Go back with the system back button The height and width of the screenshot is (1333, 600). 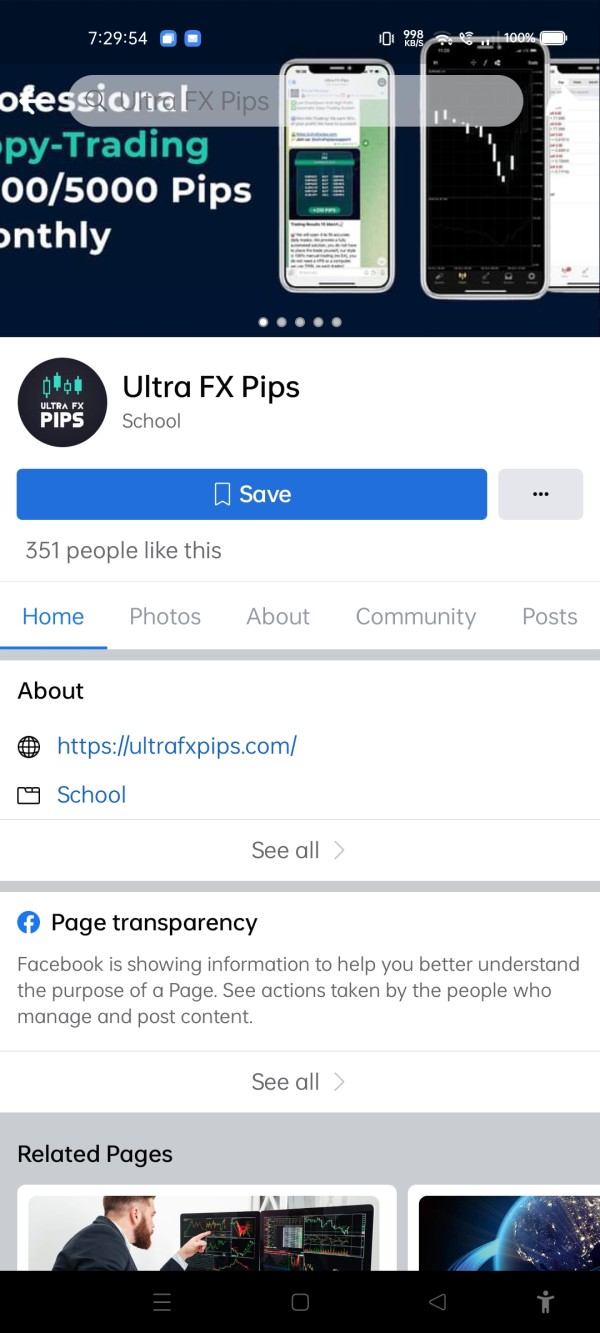click(437, 1302)
